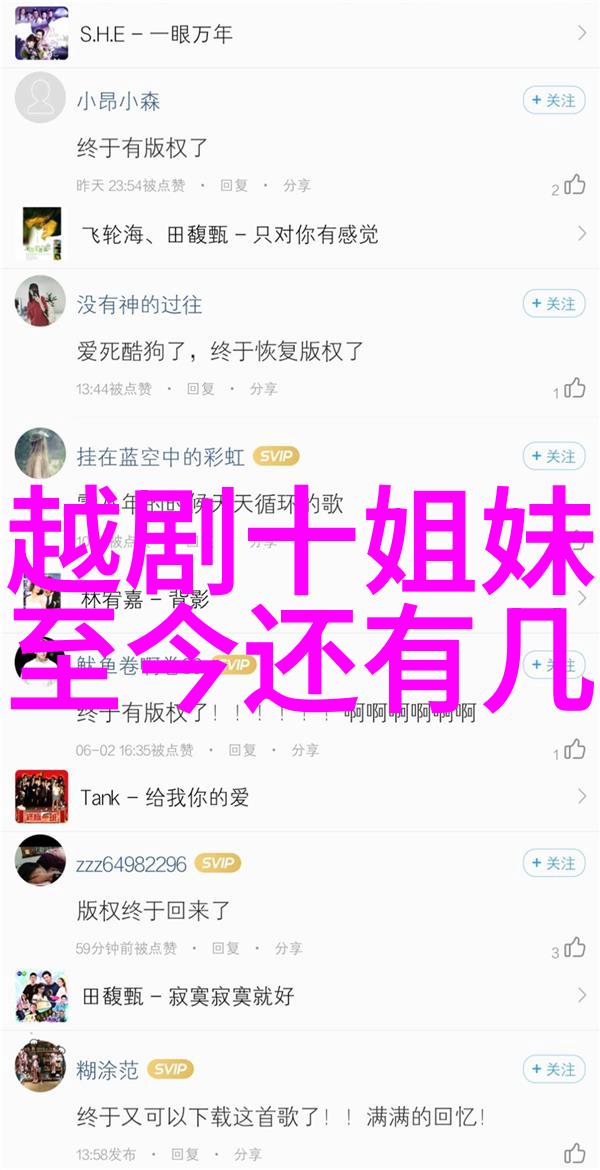Follow user 挂在蓝空中的彩虹

(x=553, y=456)
